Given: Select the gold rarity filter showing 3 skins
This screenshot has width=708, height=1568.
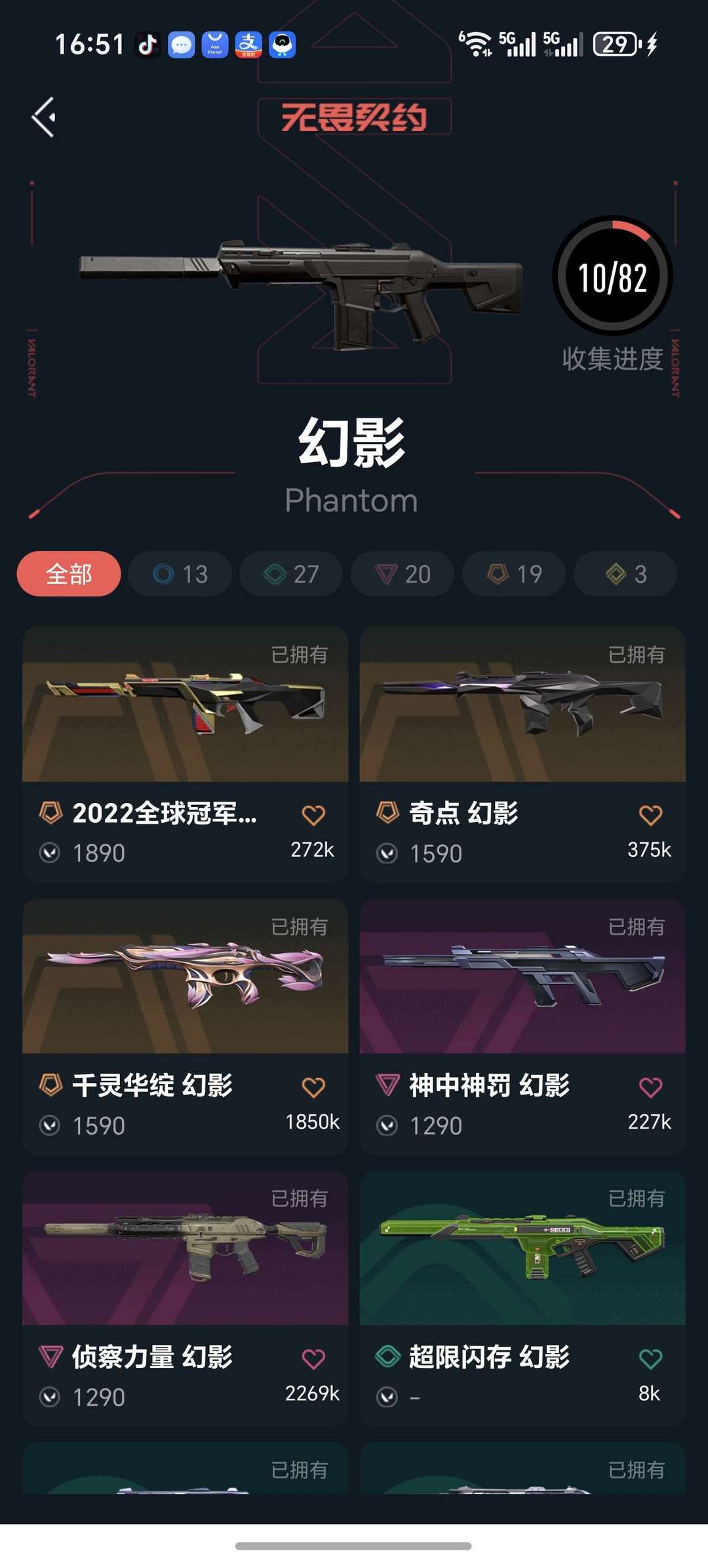Looking at the screenshot, I should (623, 574).
